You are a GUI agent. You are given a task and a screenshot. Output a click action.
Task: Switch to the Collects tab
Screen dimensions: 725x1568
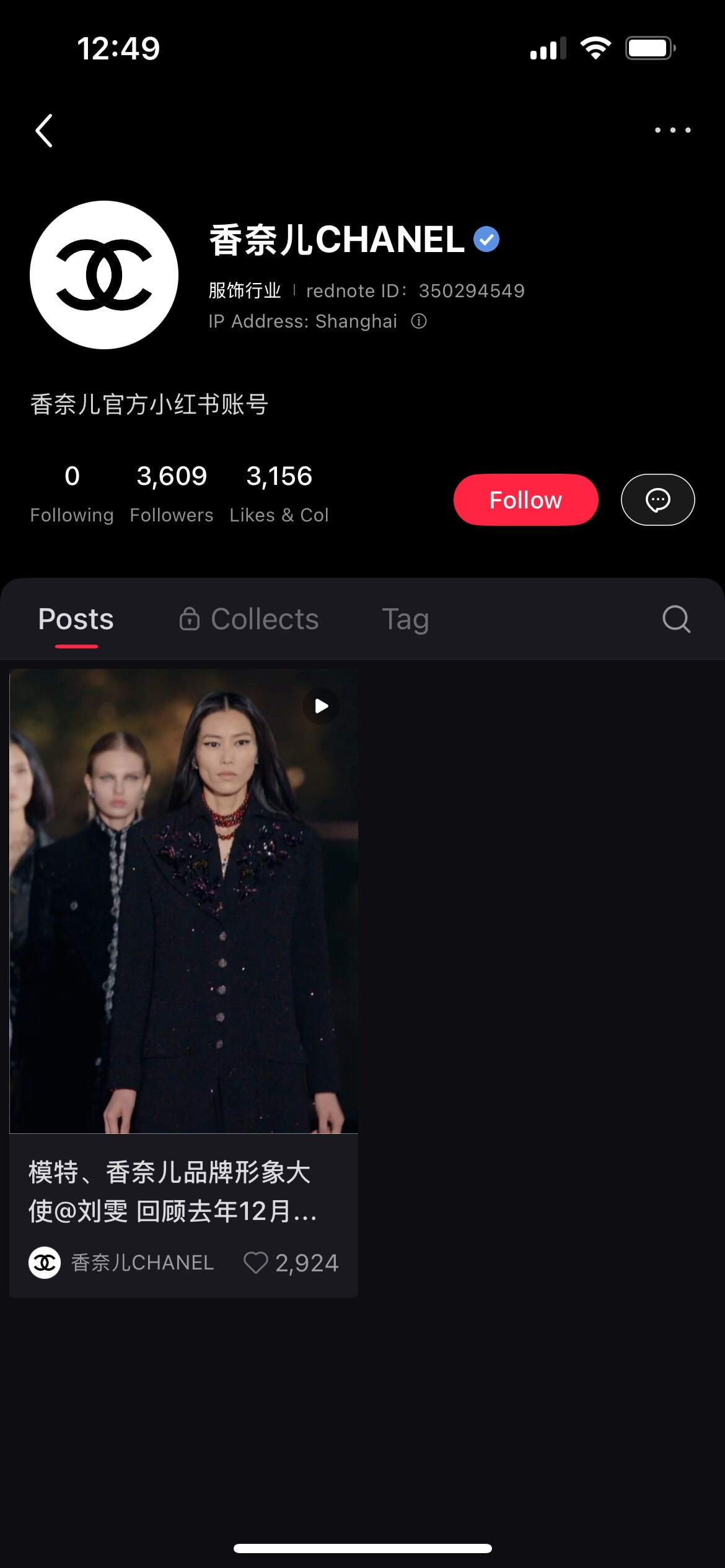click(250, 619)
